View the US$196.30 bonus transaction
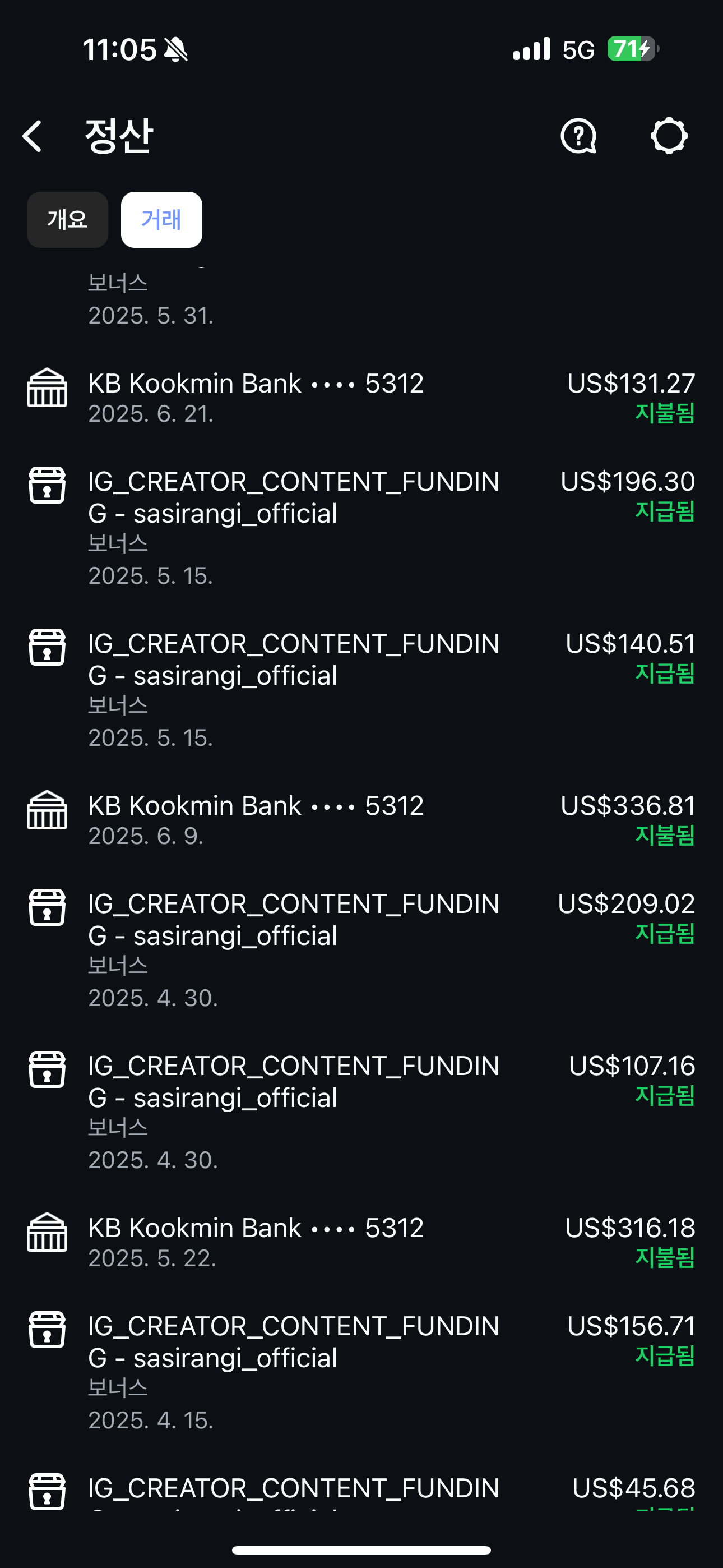723x1568 pixels. tap(361, 527)
